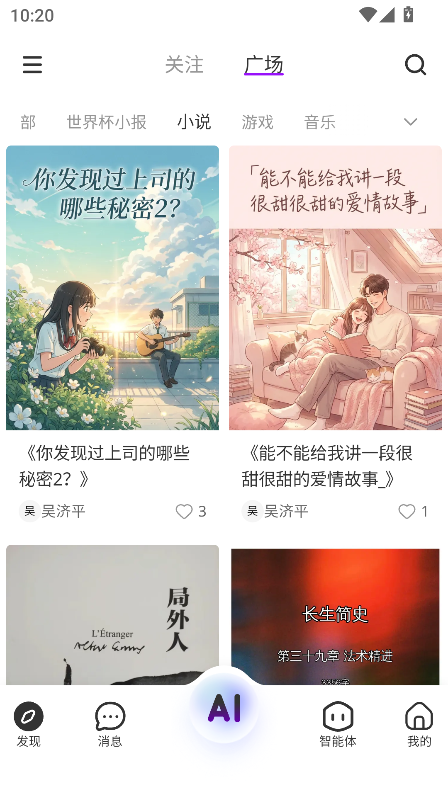Open the 能不能给我讲一段很甜很甜的爱情故事 story card
448x796 pixels.
click(x=335, y=288)
